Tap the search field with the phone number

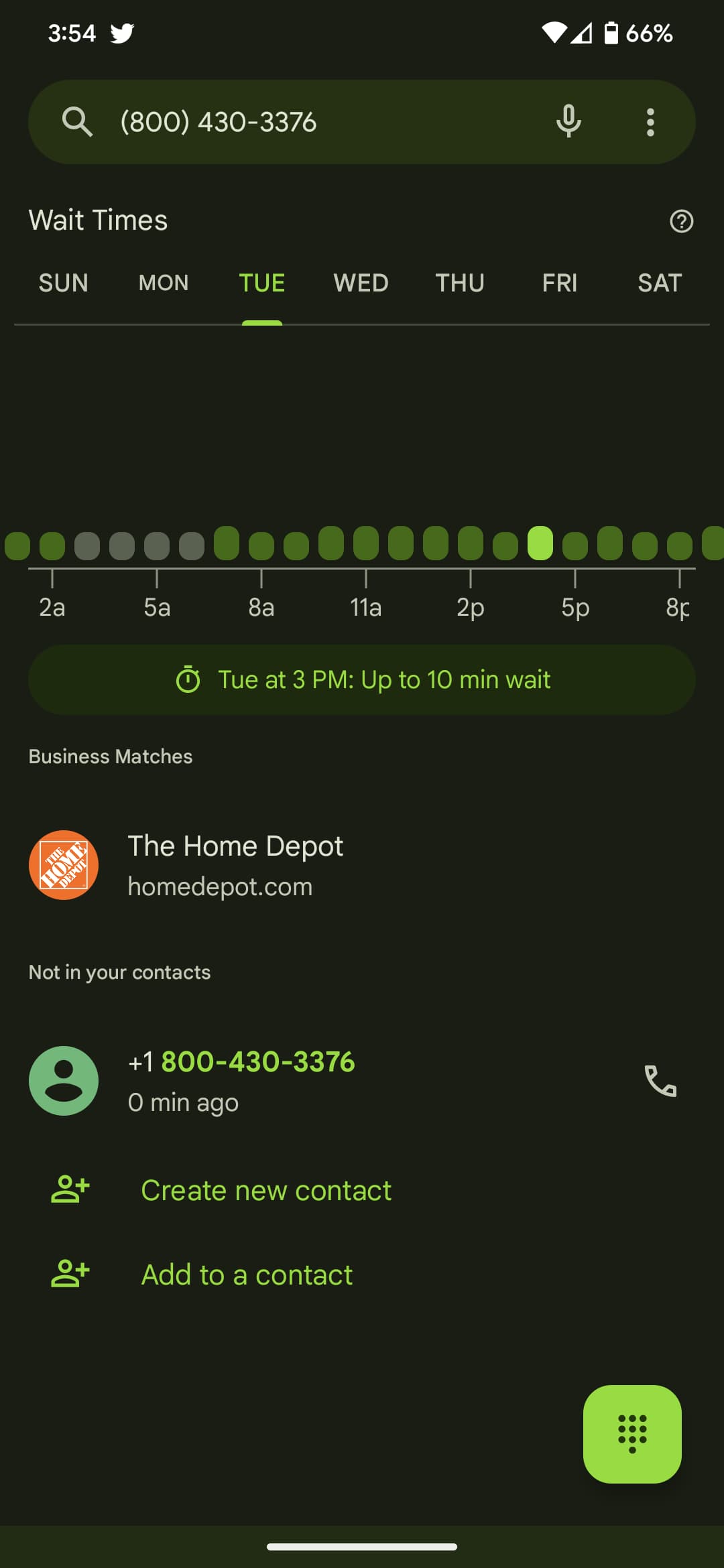click(x=302, y=122)
